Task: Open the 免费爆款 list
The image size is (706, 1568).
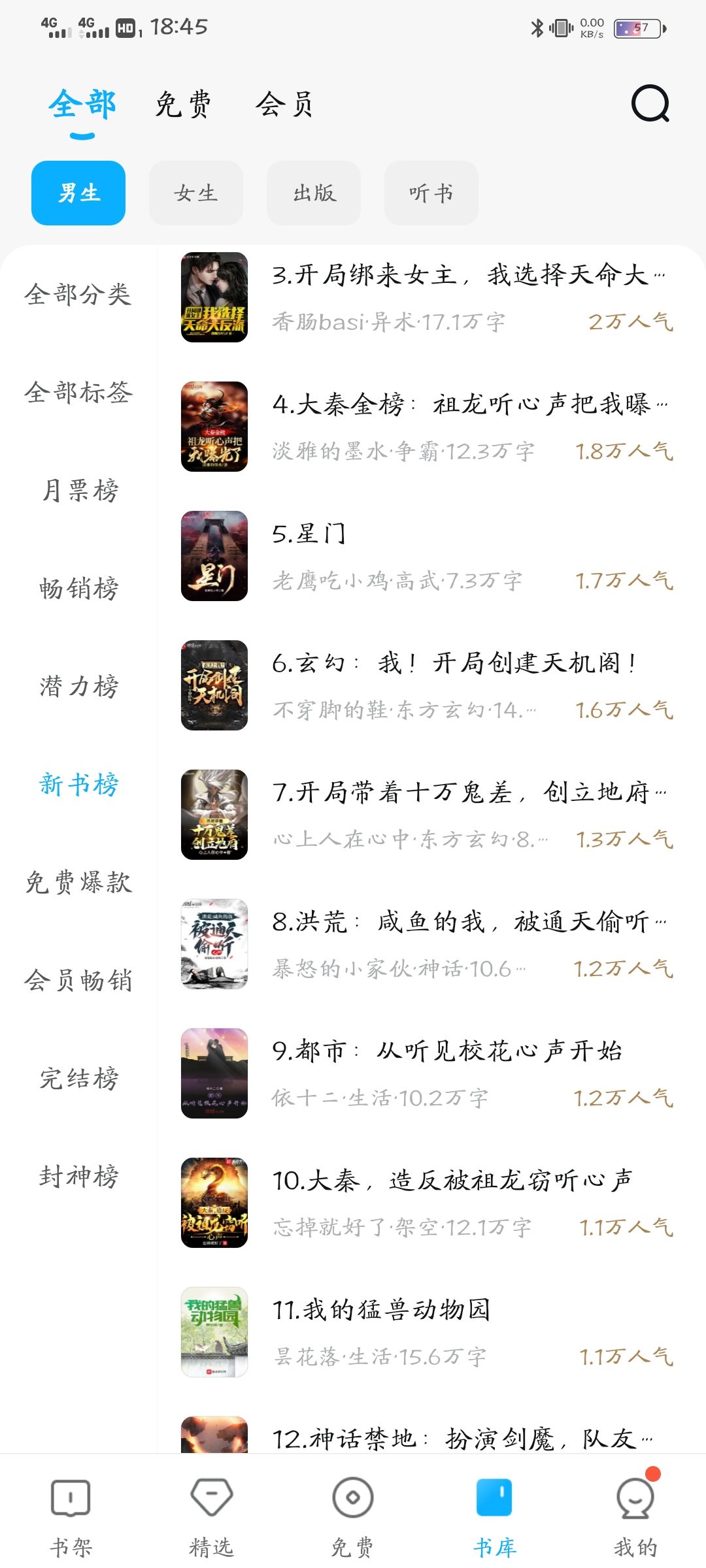Action: pos(78,882)
